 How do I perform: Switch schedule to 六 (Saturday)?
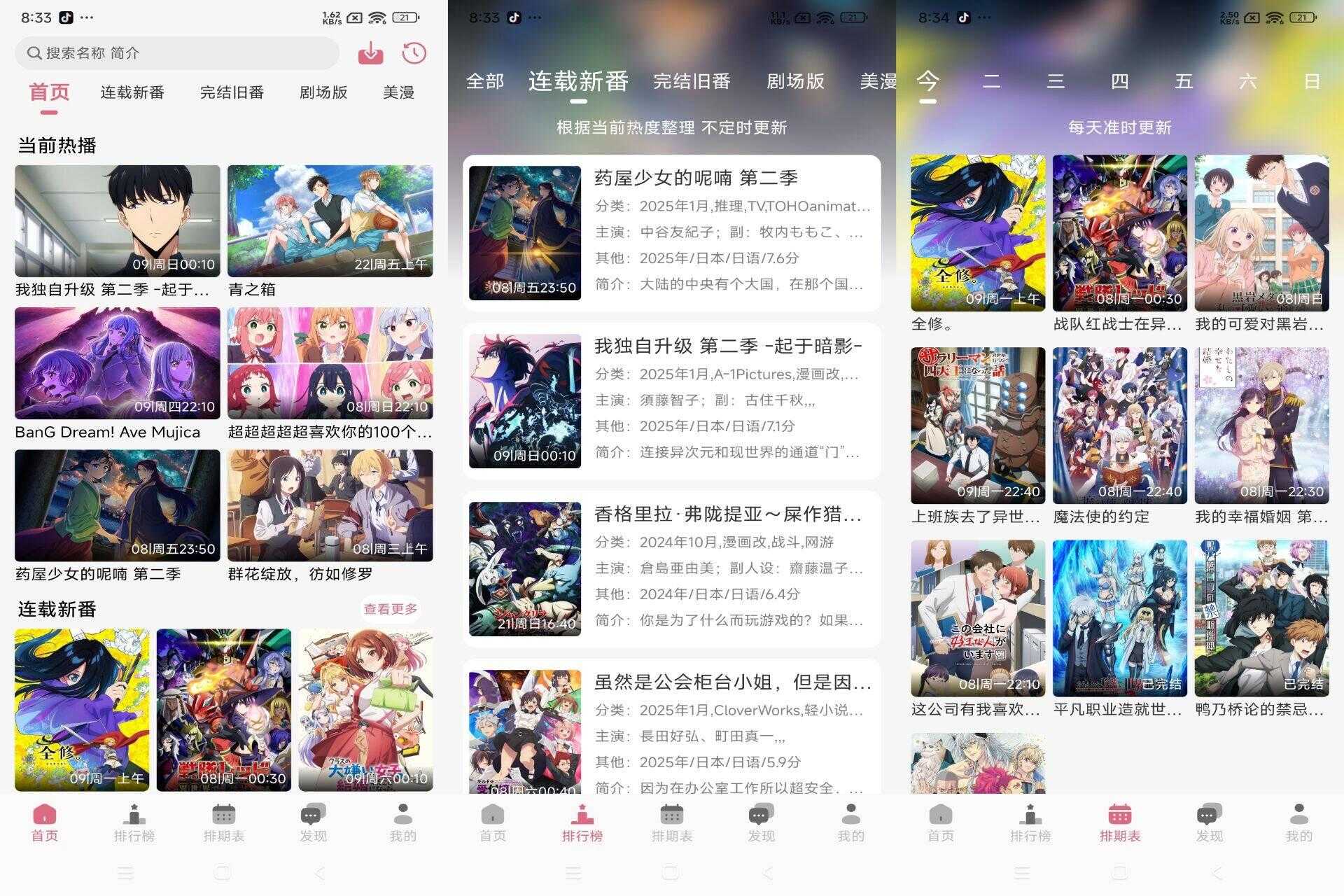click(1247, 81)
